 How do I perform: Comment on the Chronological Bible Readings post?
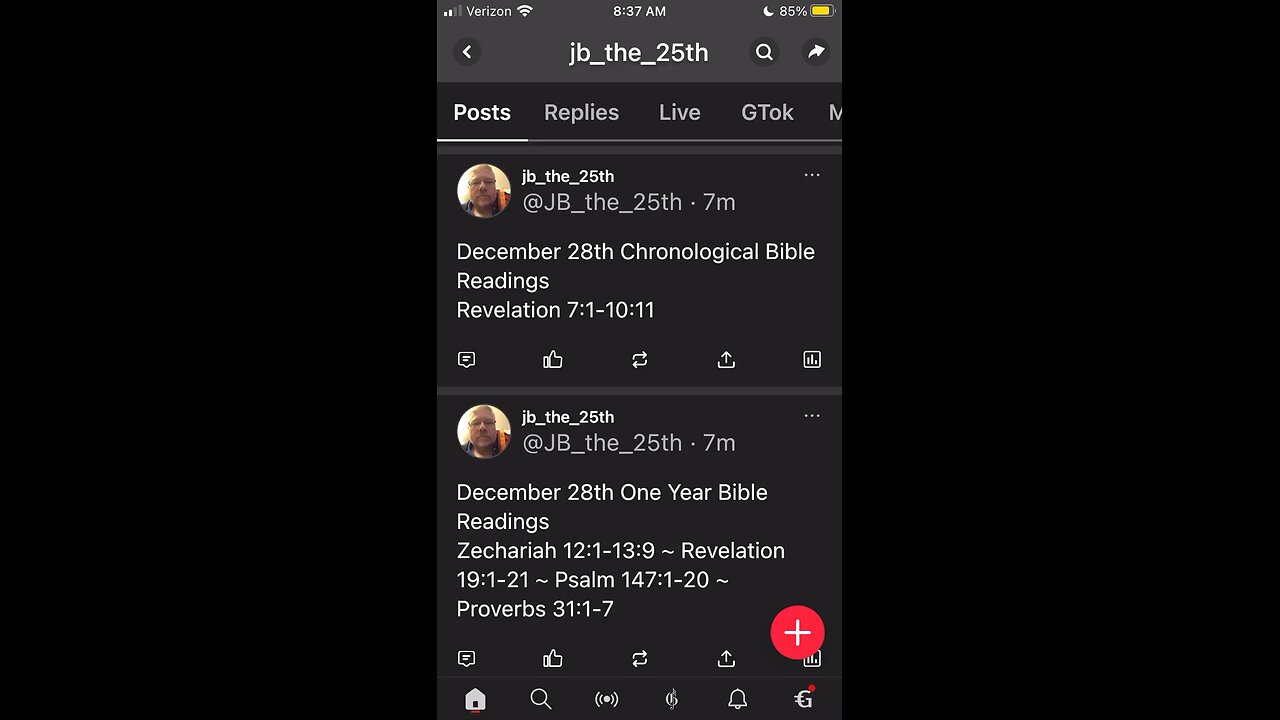(466, 359)
